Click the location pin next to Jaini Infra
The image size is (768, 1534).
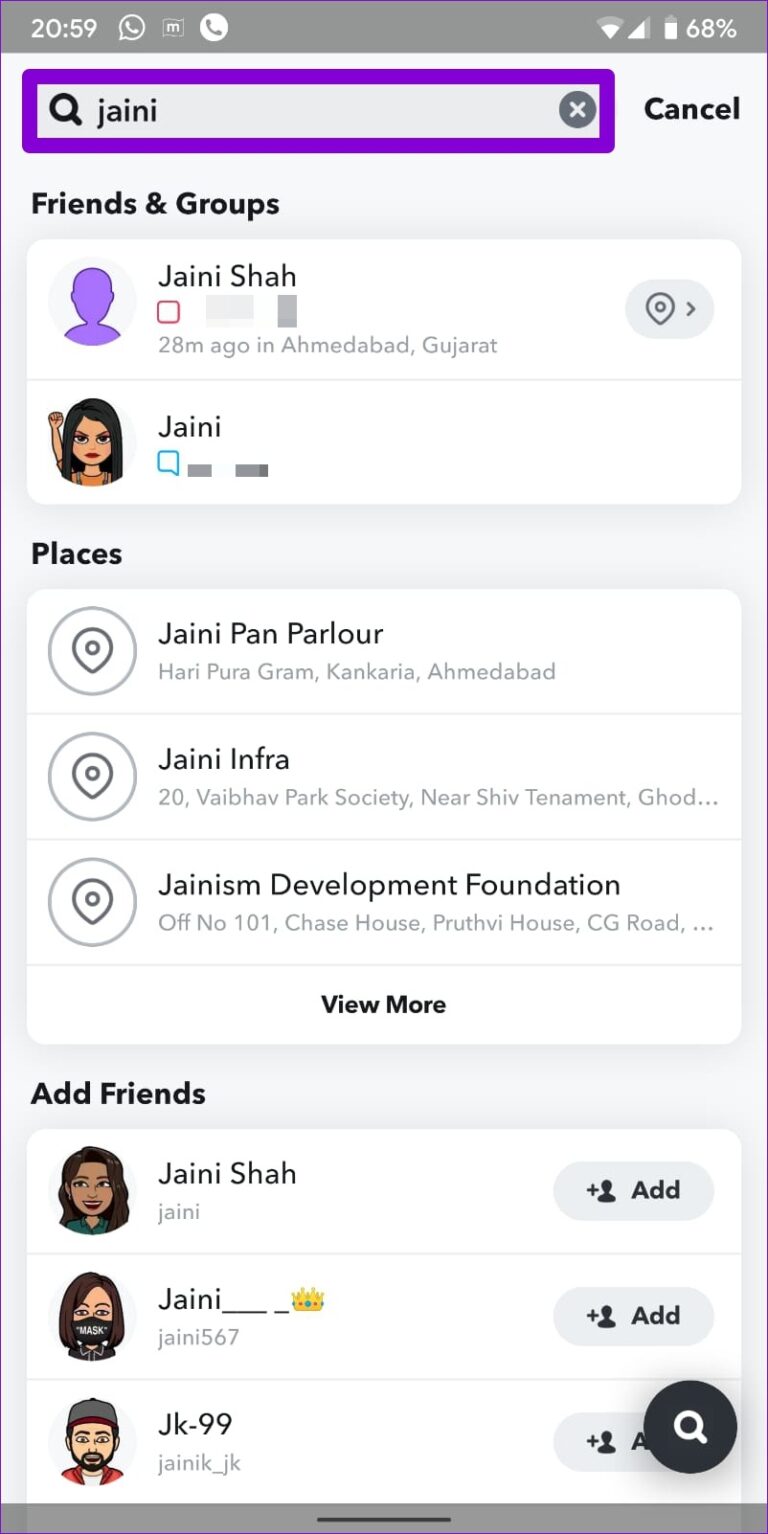92,777
